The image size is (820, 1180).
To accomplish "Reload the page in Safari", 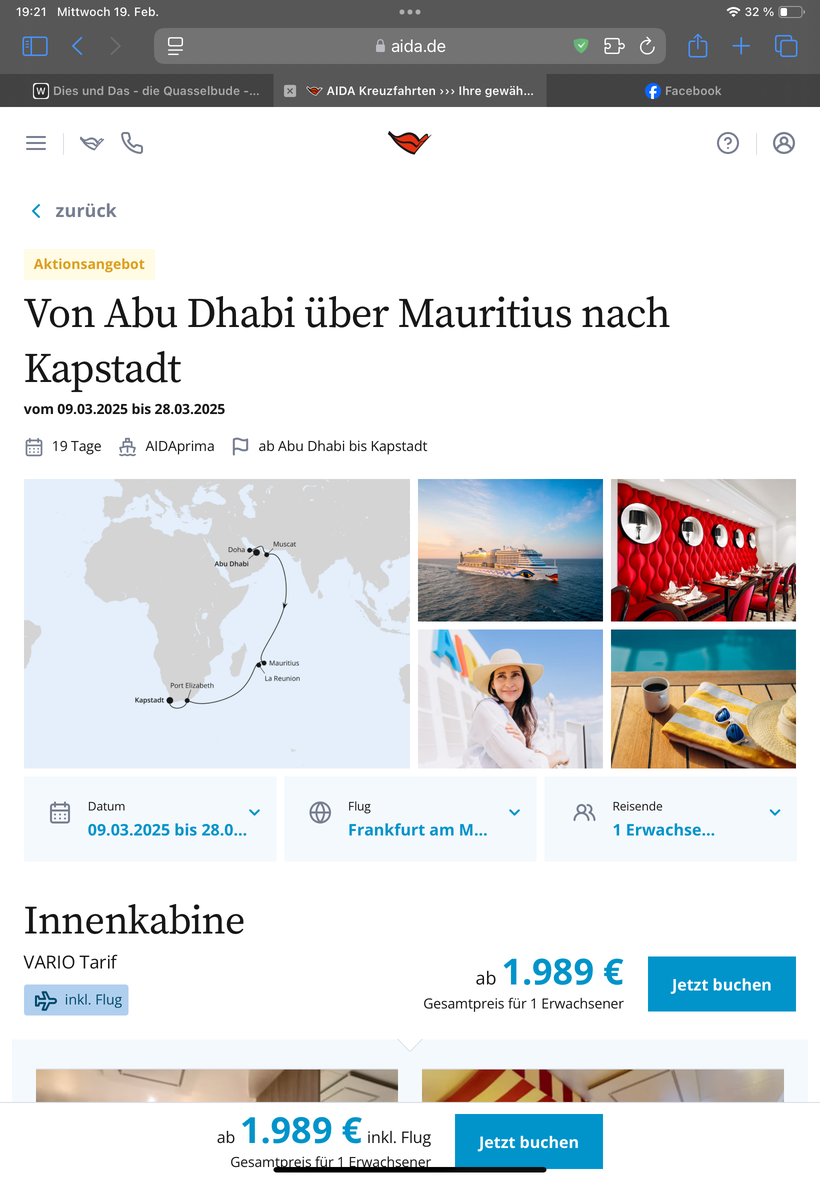I will tap(647, 47).
